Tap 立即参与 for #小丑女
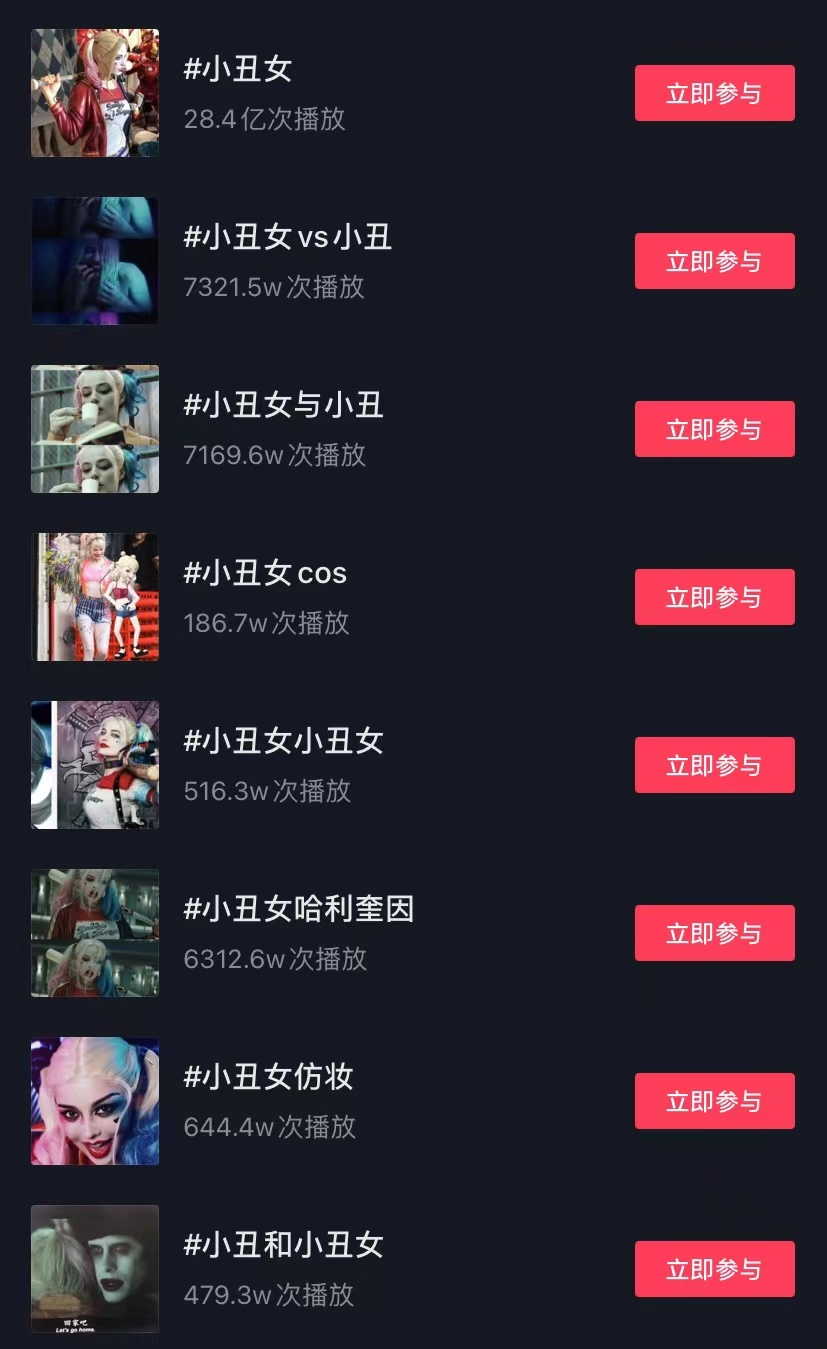This screenshot has width=827, height=1349. [714, 93]
